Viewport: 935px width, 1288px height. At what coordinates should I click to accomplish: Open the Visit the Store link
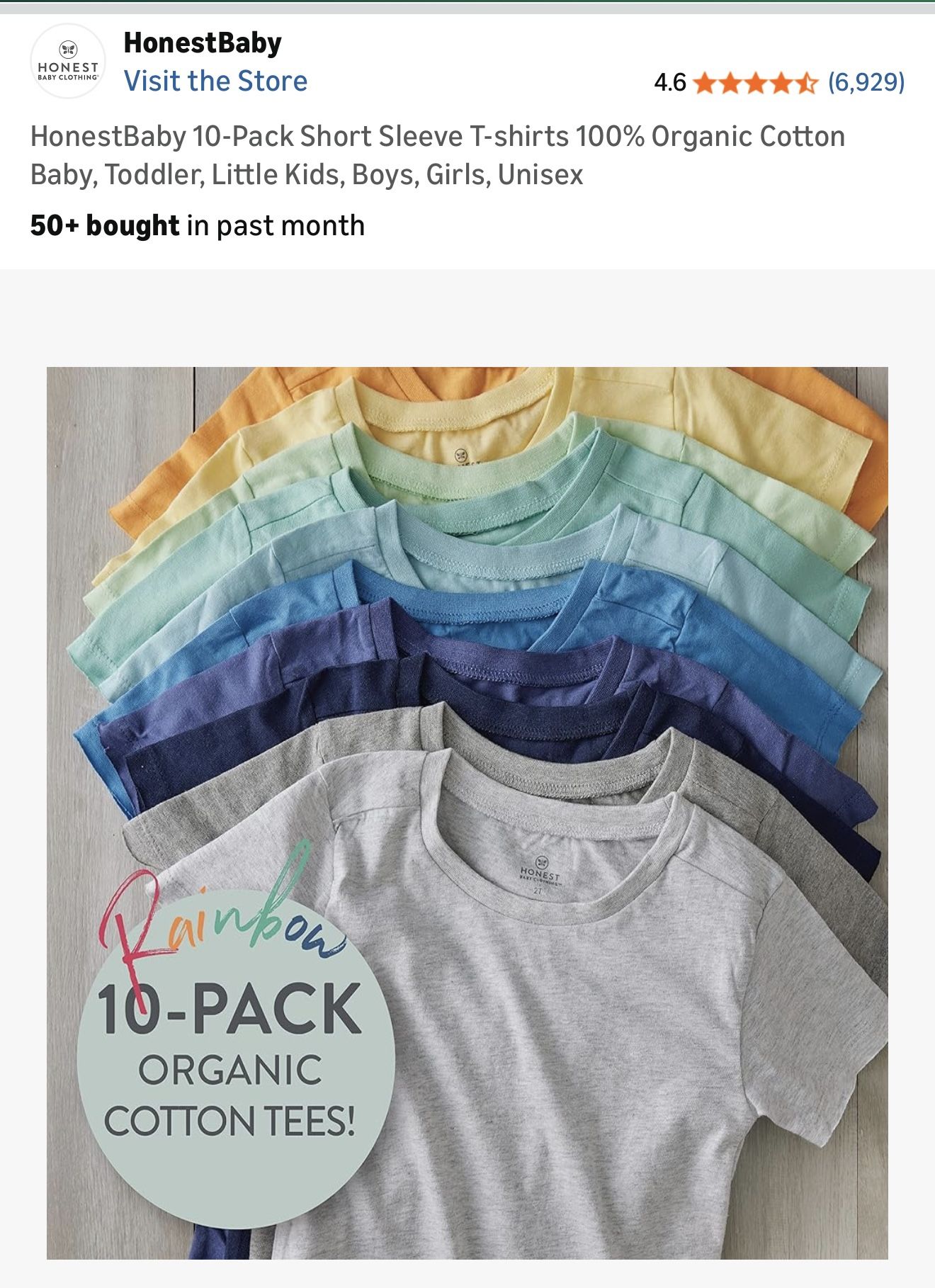point(215,81)
